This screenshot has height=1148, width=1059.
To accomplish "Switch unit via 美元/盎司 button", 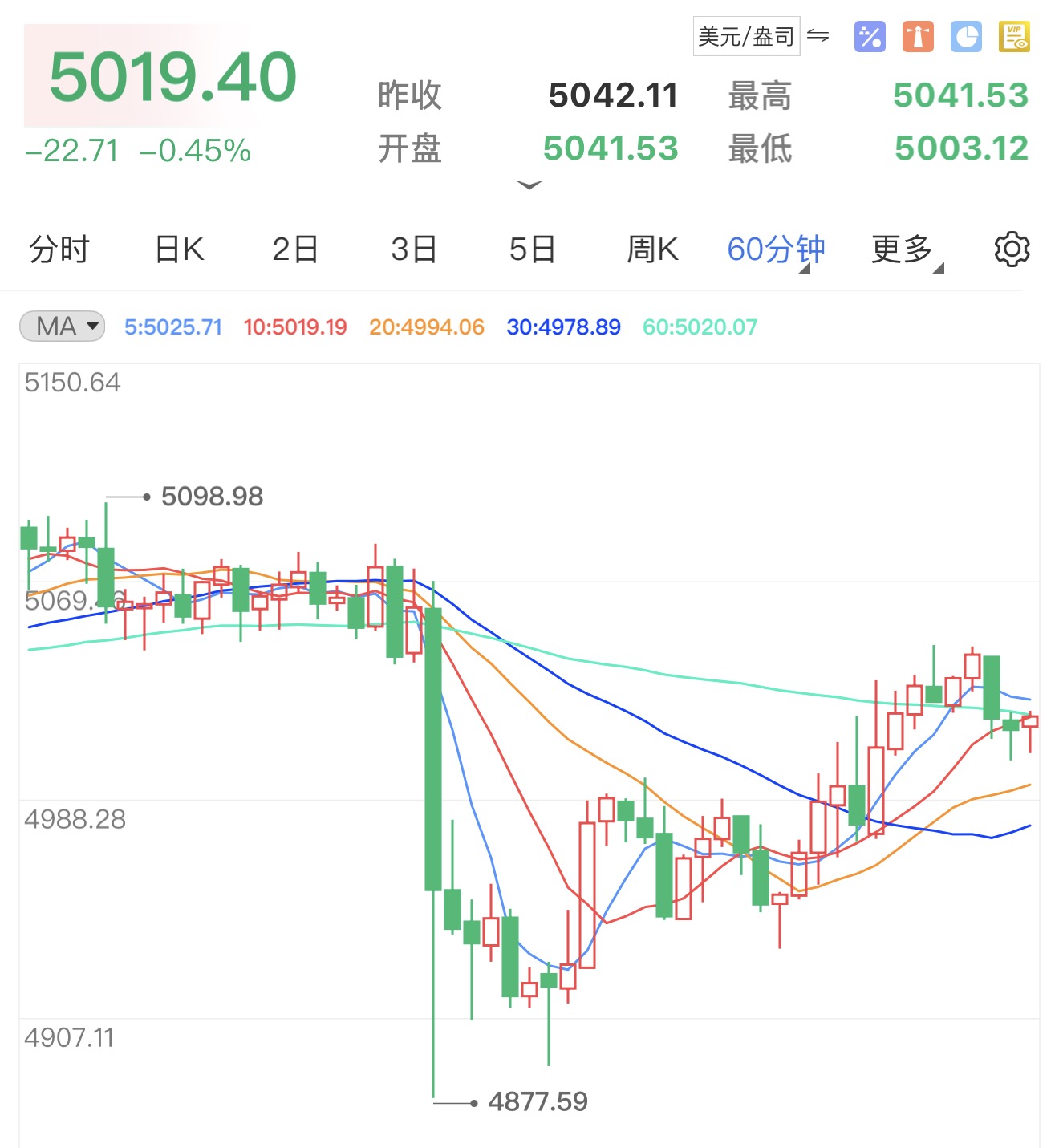I will click(745, 37).
